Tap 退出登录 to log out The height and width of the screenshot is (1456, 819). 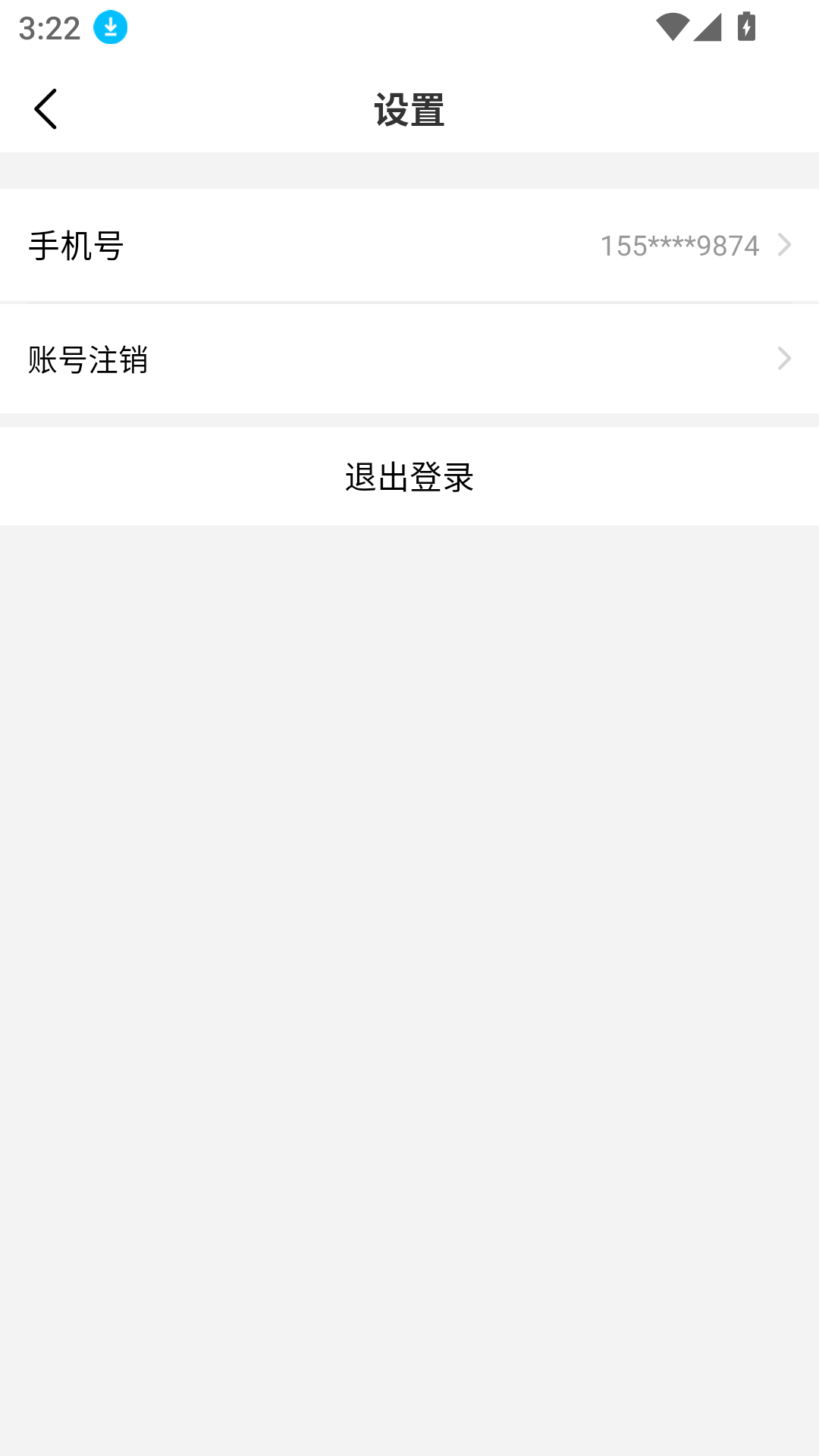tap(409, 477)
